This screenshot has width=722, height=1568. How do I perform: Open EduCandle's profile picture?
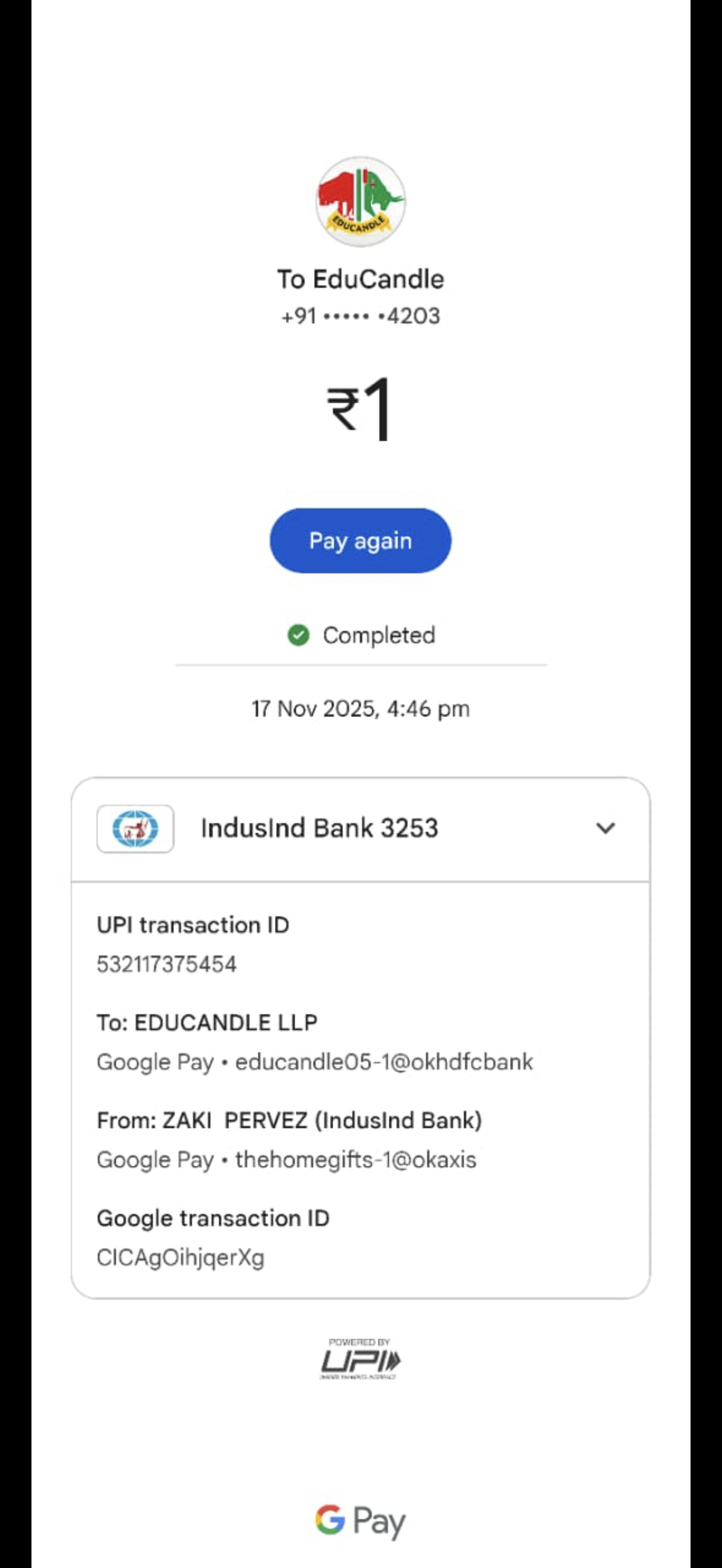click(360, 201)
